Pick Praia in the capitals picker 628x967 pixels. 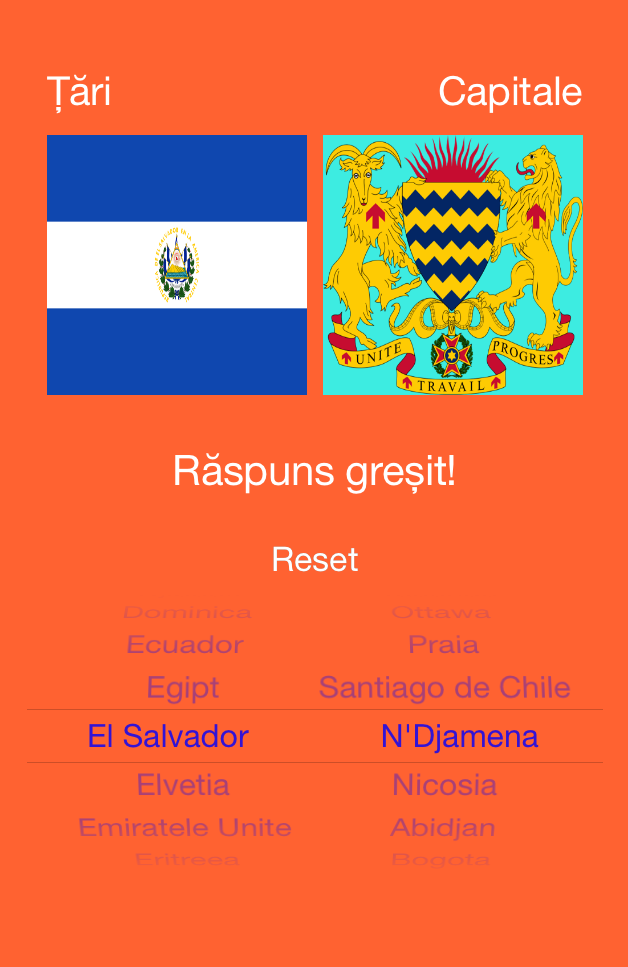pos(443,645)
